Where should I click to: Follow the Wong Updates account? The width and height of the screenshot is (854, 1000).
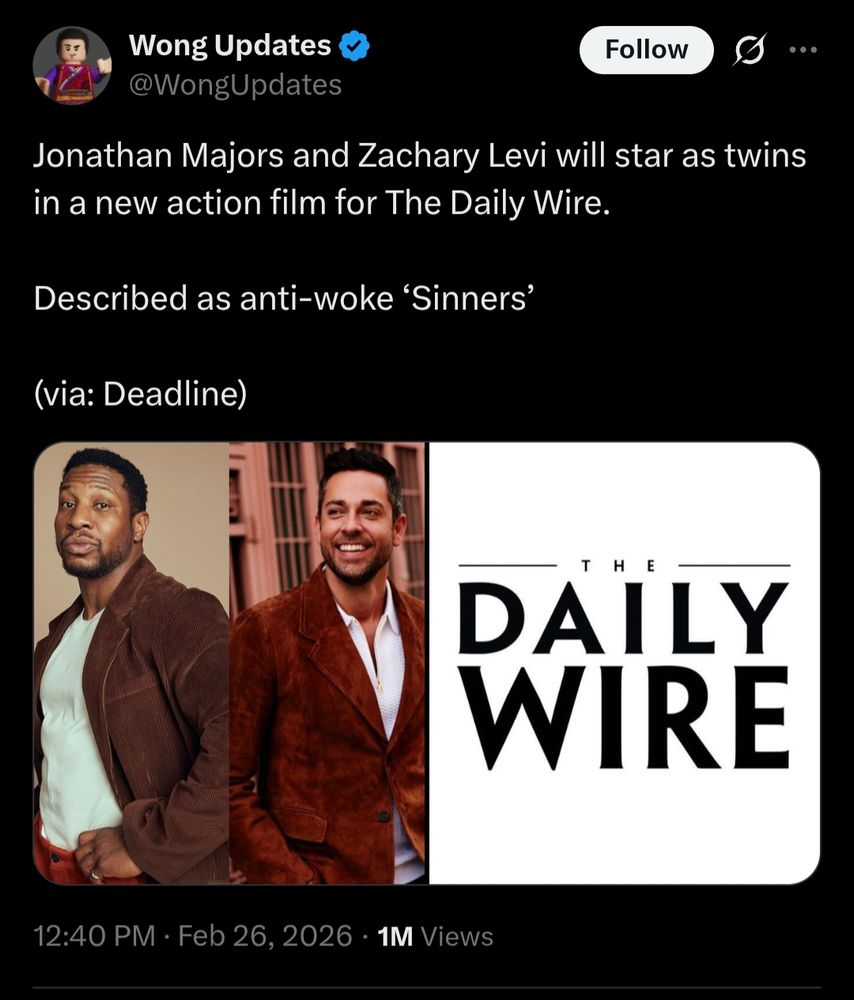click(x=646, y=50)
